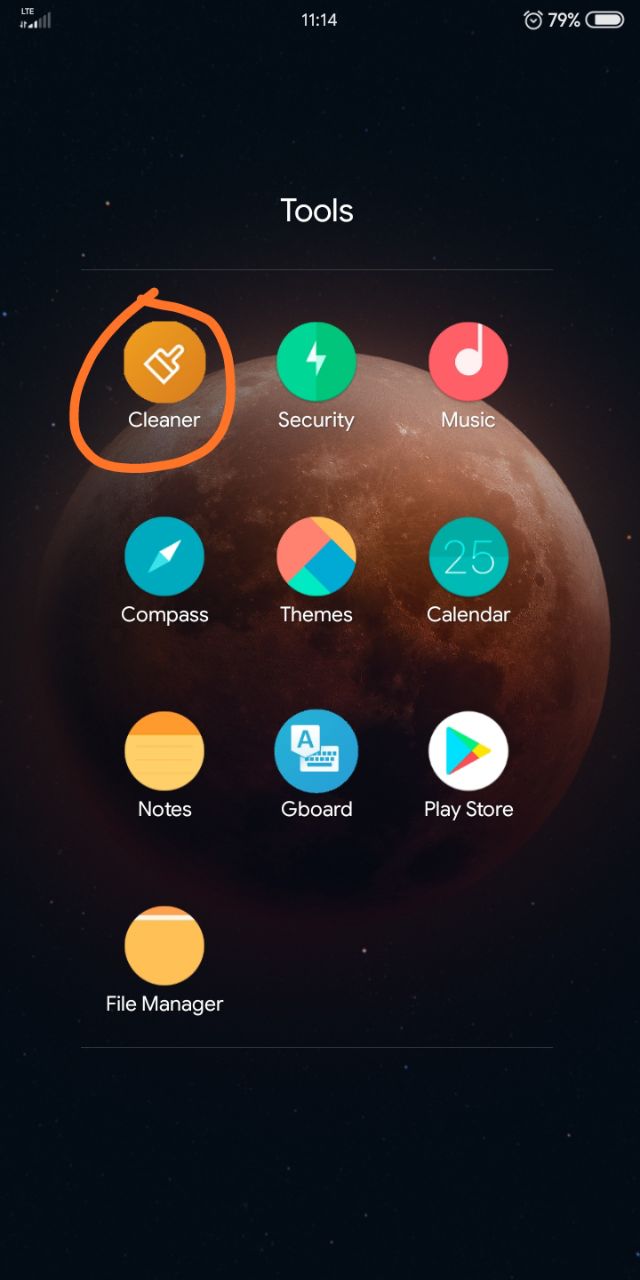
Task: Tap the Tools folder name
Action: pos(317,210)
